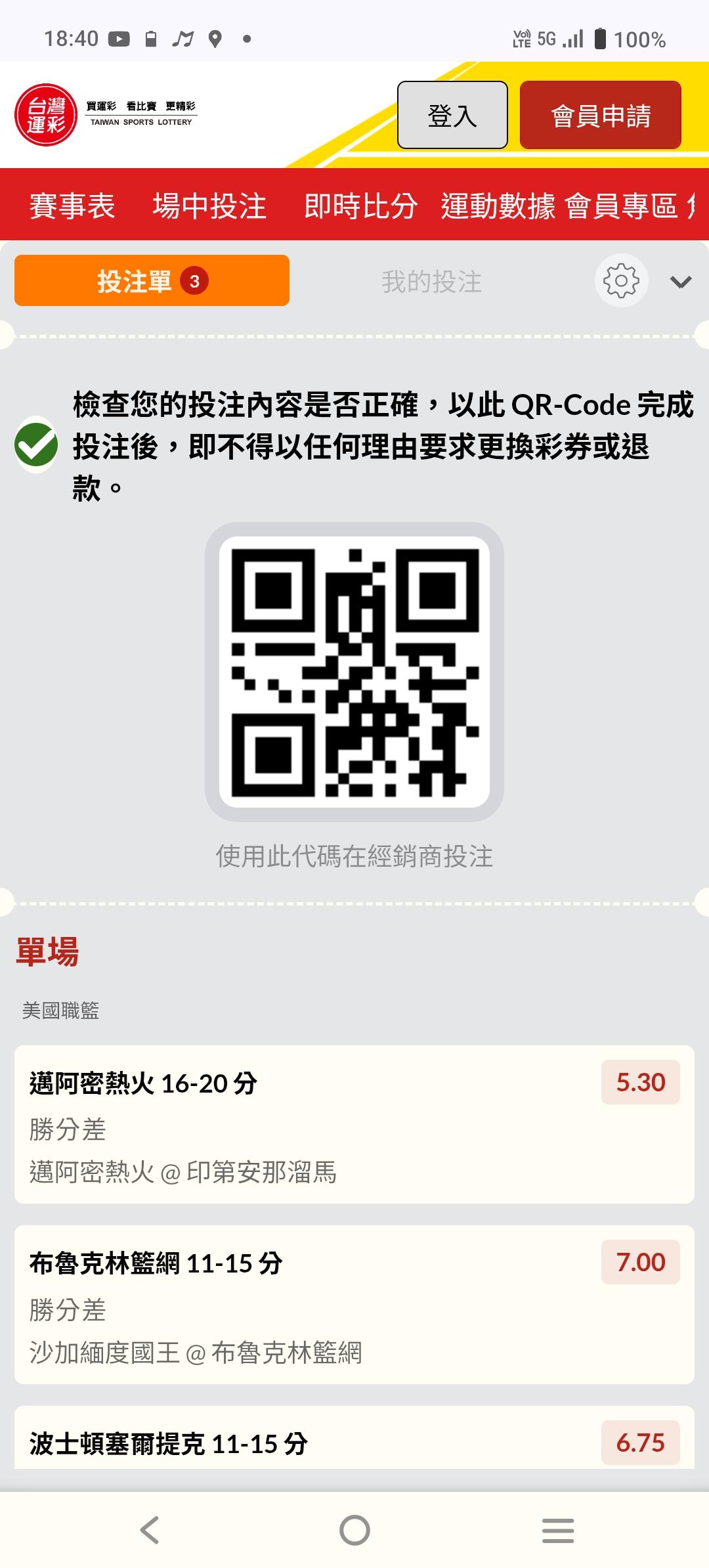Open 場中投注 in-play betting

(x=209, y=206)
